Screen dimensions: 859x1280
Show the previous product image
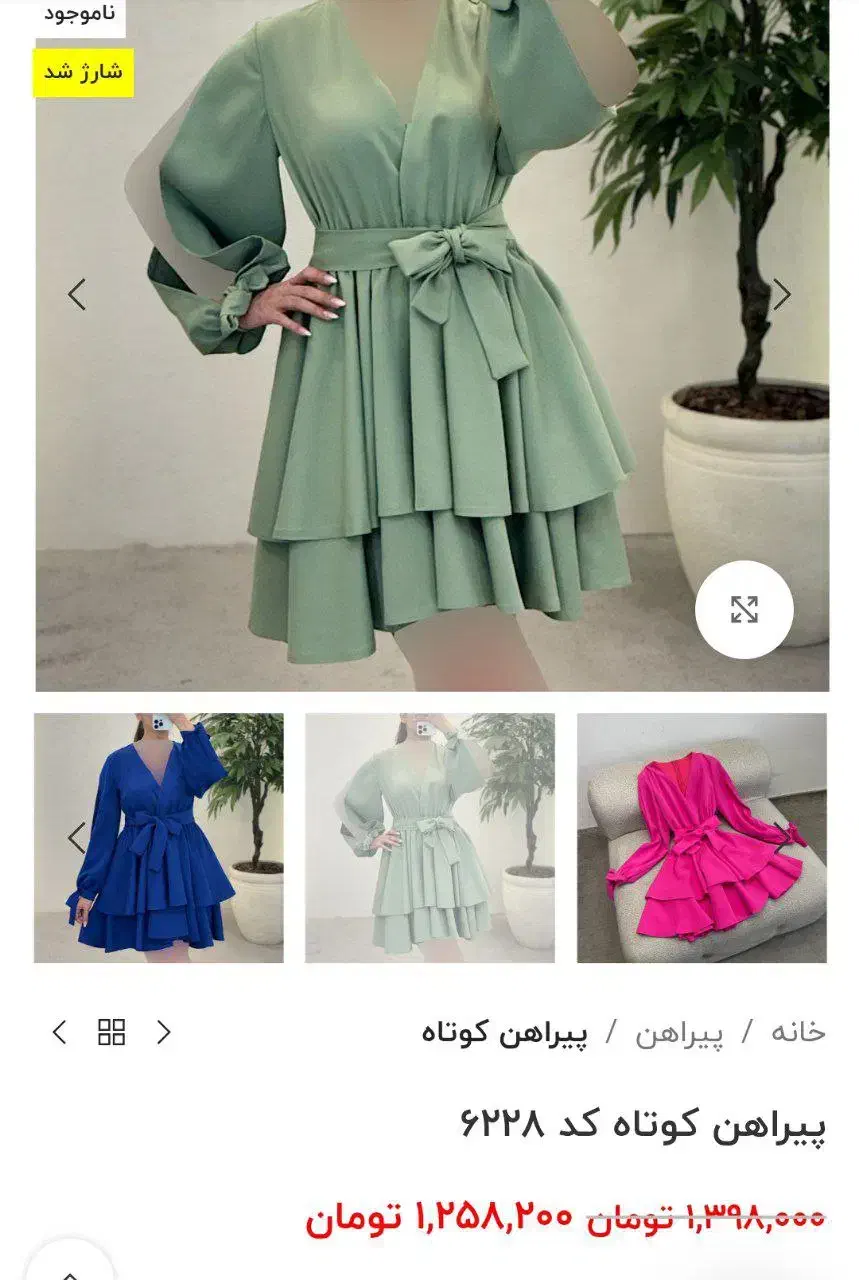[x=77, y=294]
